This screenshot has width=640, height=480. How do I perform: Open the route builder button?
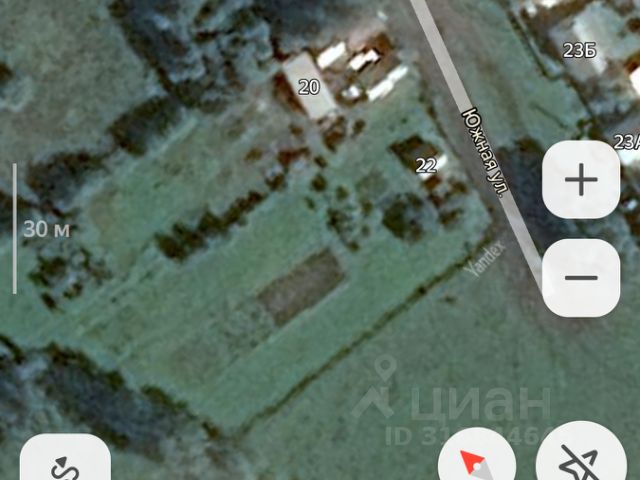[65, 462]
